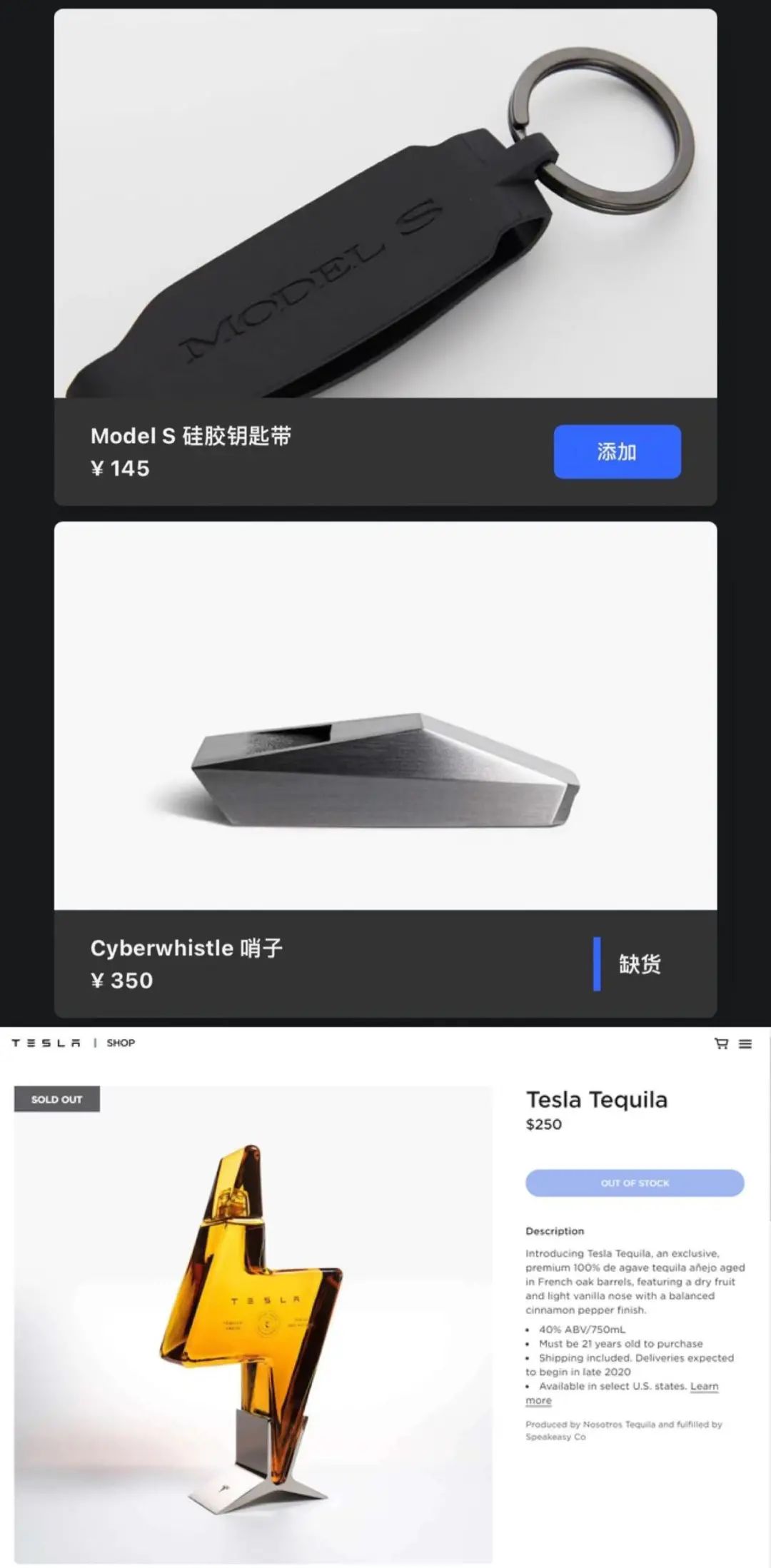The height and width of the screenshot is (1568, 771).
Task: Click the Cyberwhistle 哨子 product name
Action: 186,948
